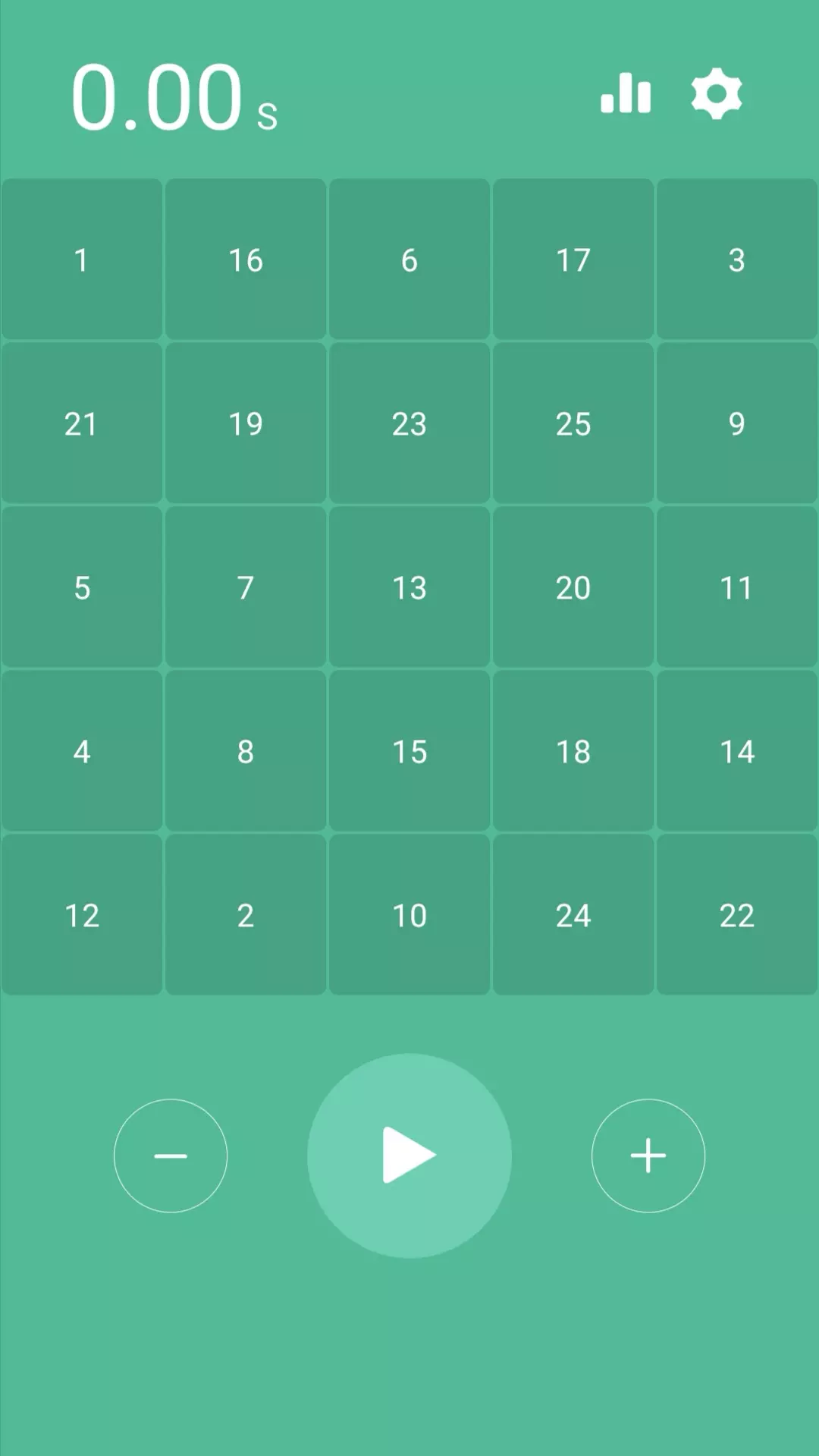The height and width of the screenshot is (1456, 819).
Task: Tap the tile numbered 25
Action: tap(573, 423)
